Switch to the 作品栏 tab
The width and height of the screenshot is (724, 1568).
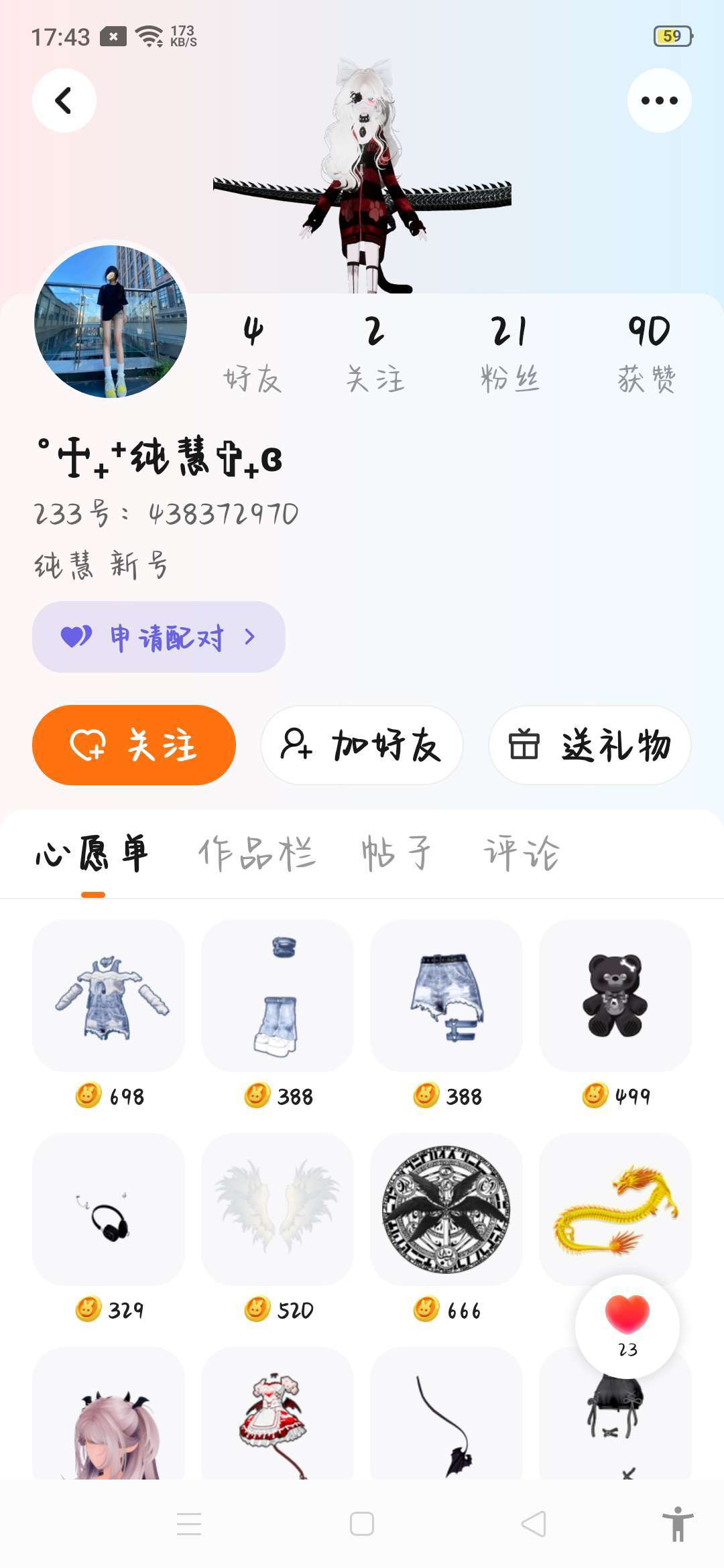pos(256,854)
